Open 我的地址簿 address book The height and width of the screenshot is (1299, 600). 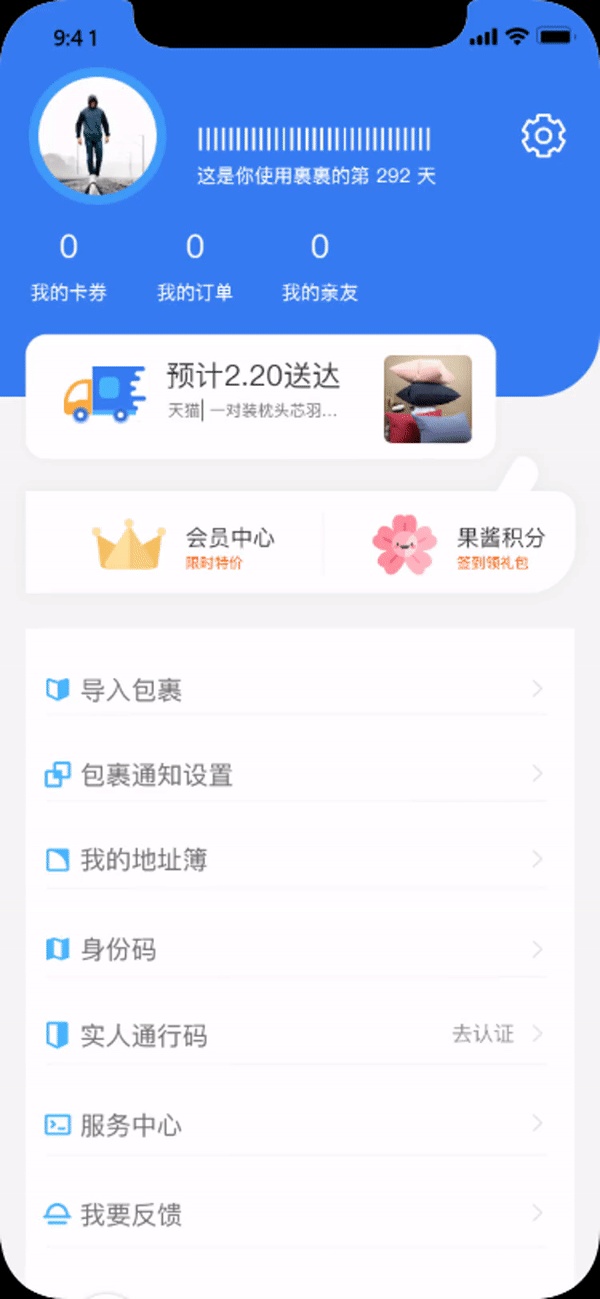pos(295,860)
